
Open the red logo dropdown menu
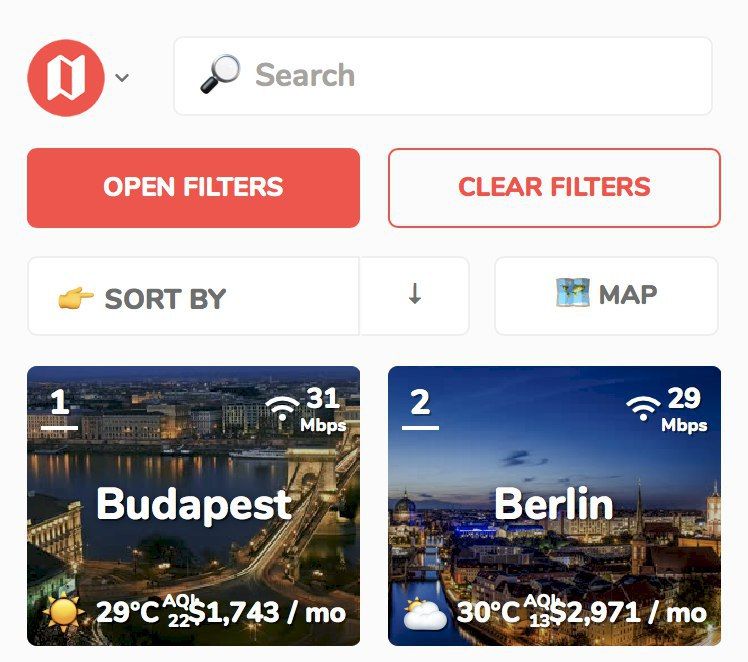point(78,77)
